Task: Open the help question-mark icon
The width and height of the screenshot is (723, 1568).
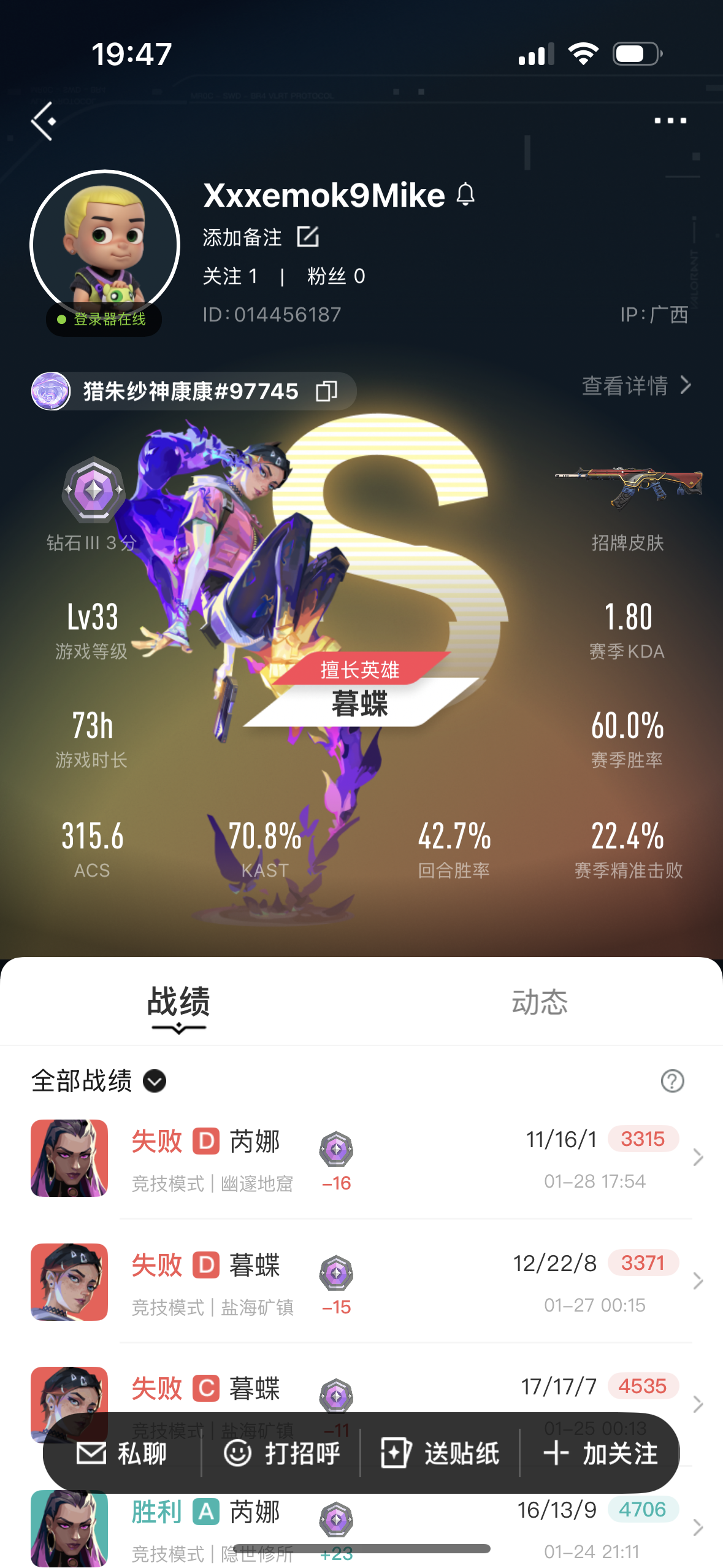Action: pyautogui.click(x=672, y=1081)
